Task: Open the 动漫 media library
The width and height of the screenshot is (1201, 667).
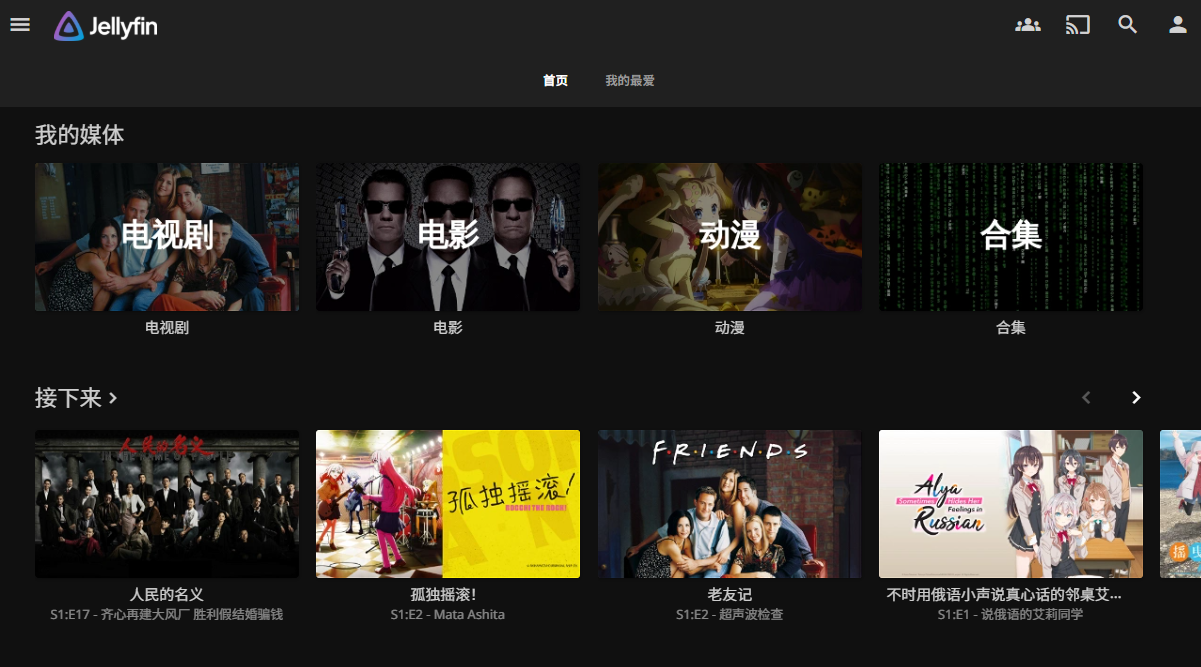Action: pyautogui.click(x=730, y=237)
